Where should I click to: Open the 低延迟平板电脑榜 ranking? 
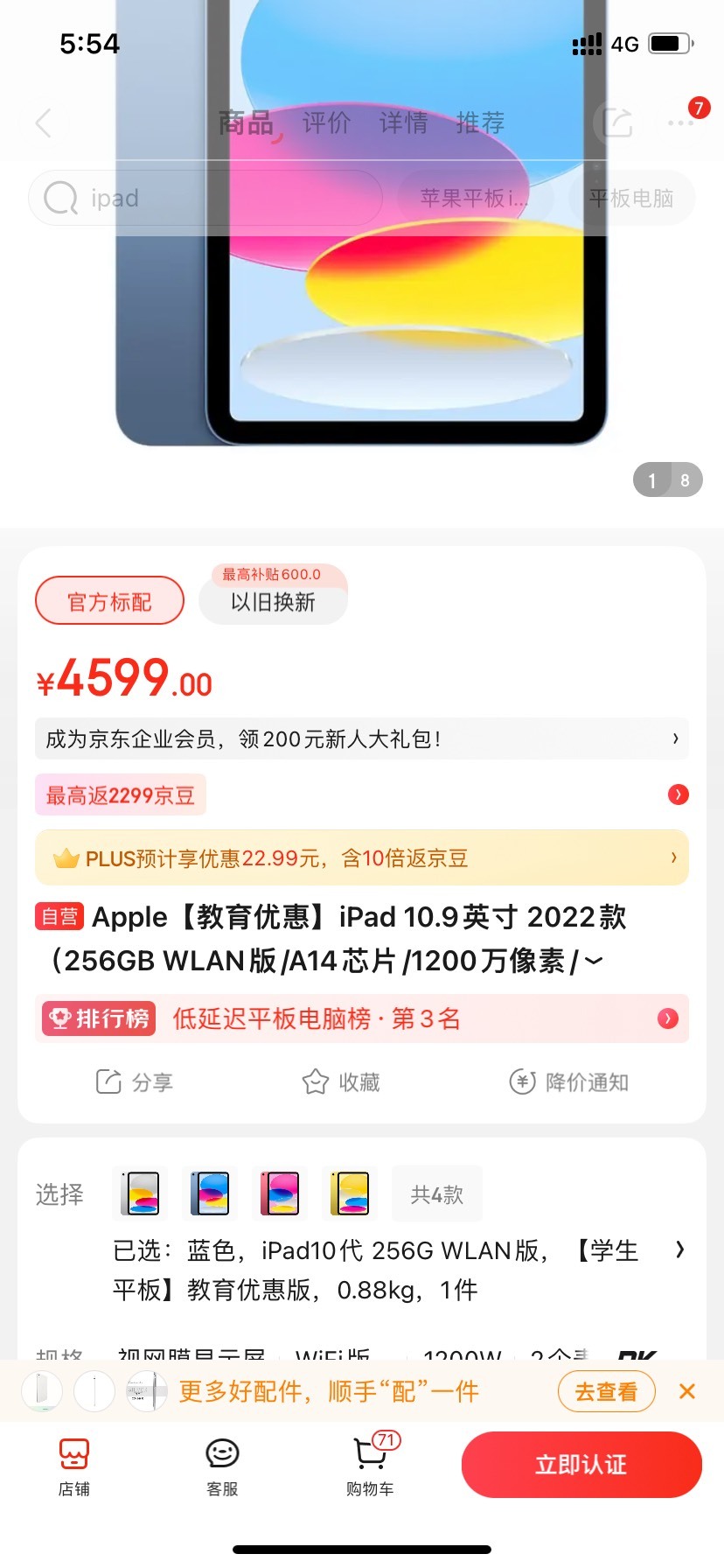[362, 1018]
